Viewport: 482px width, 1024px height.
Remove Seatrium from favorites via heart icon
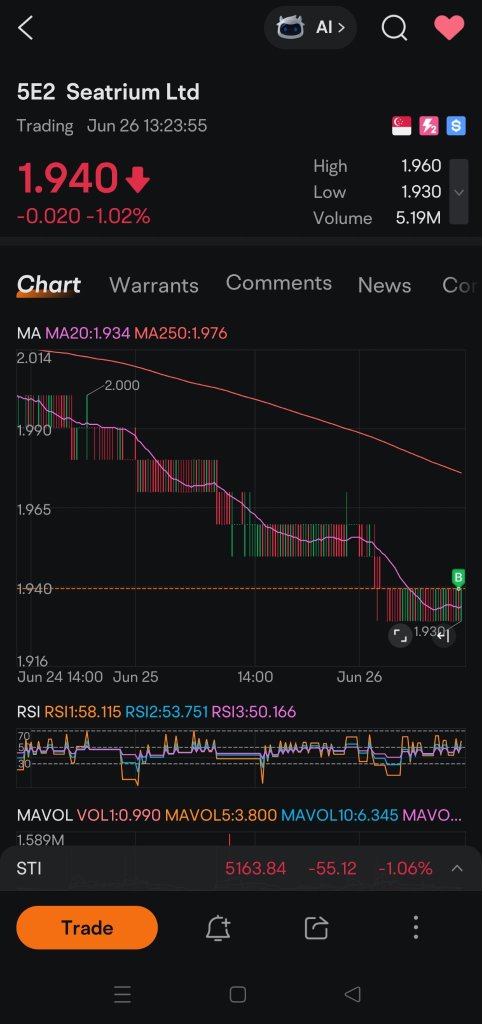point(449,28)
